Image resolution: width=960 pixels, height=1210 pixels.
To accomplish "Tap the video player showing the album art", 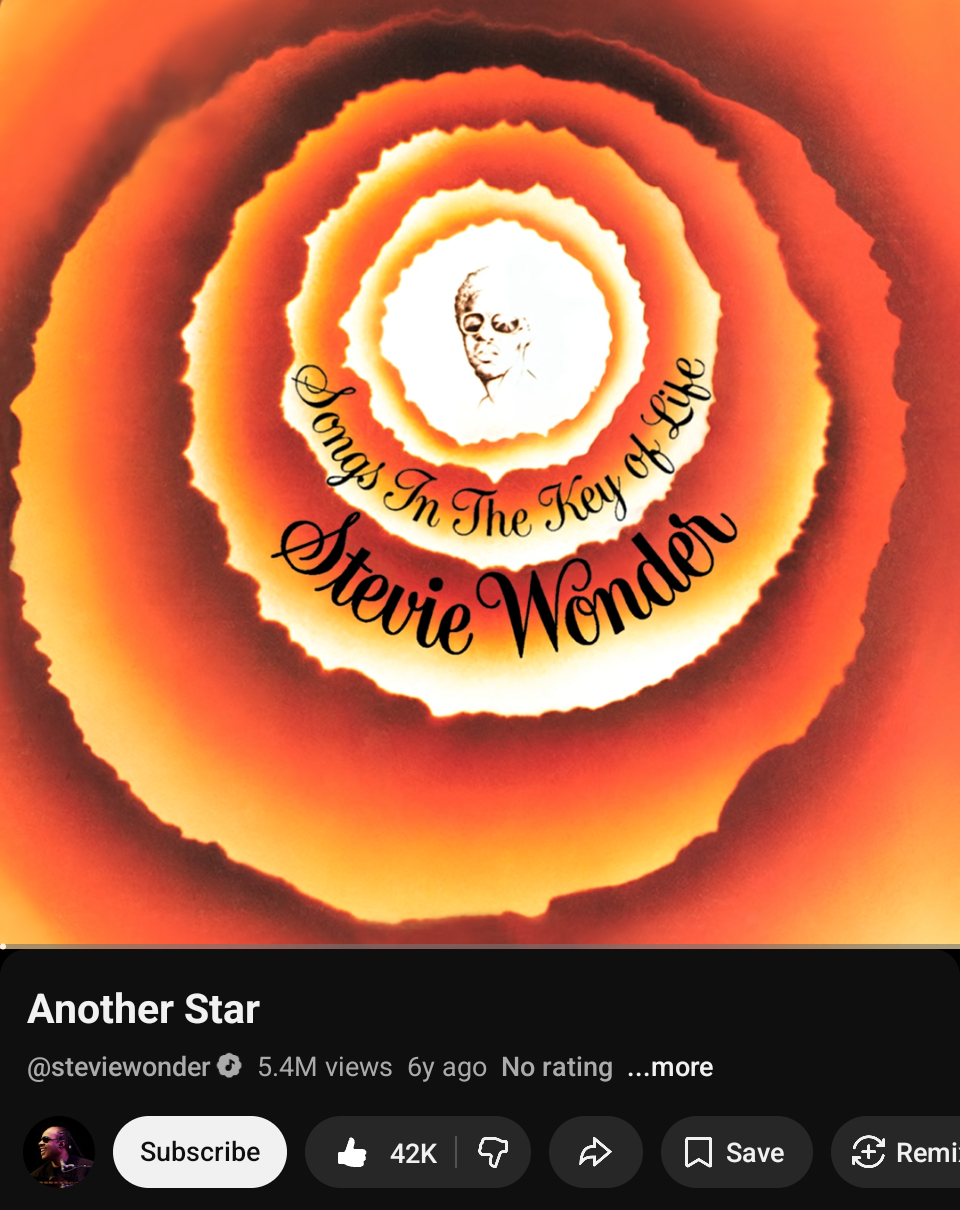I will click(480, 470).
